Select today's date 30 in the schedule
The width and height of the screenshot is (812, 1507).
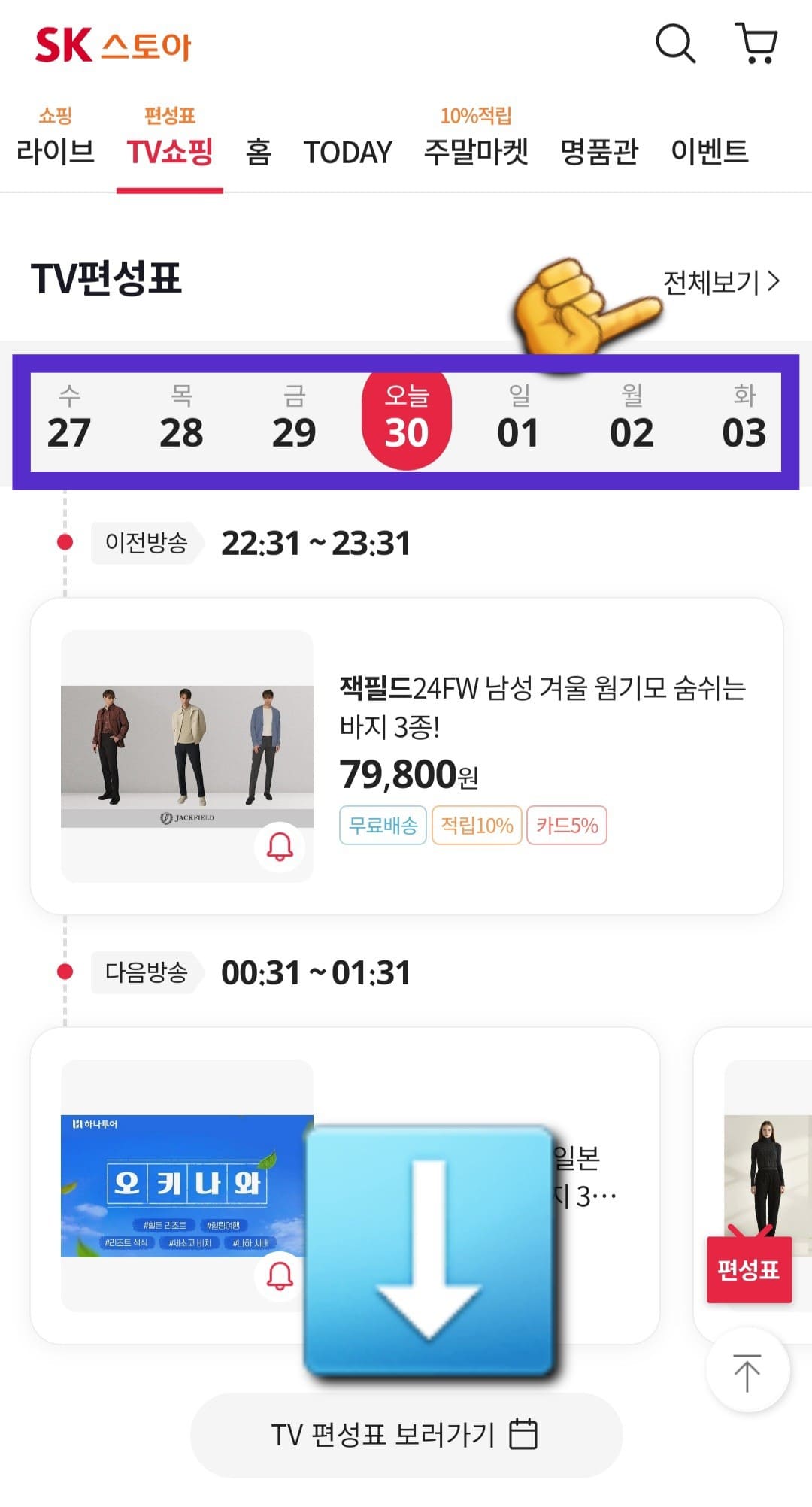(406, 417)
